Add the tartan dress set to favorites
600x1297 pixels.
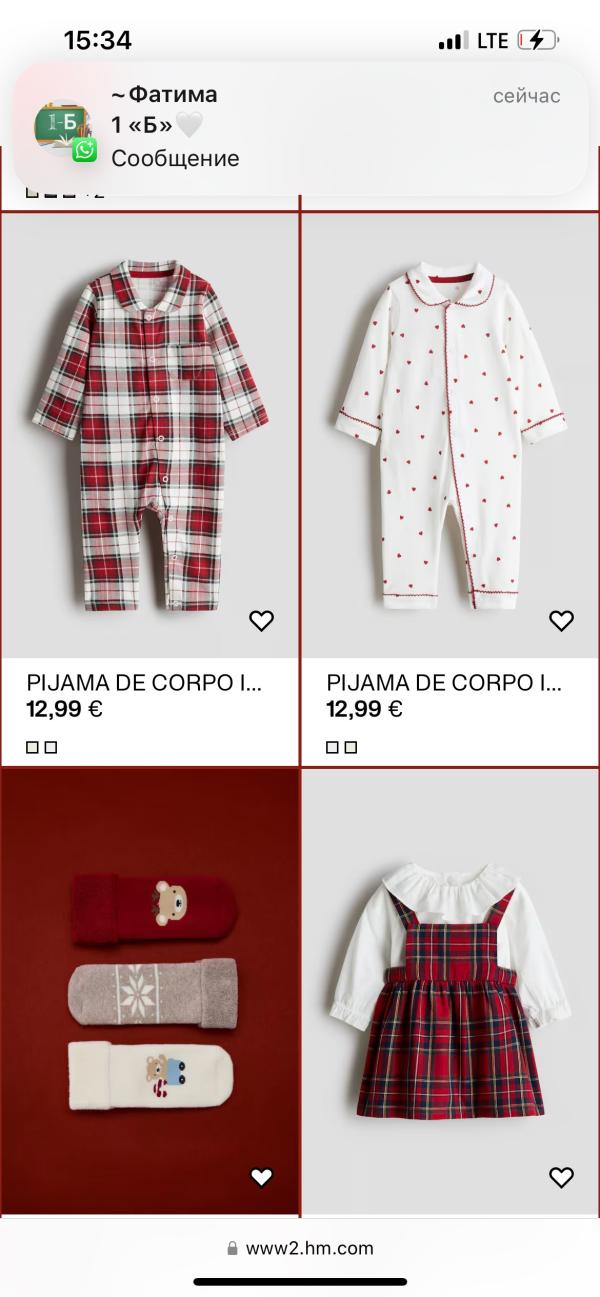coord(561,1177)
